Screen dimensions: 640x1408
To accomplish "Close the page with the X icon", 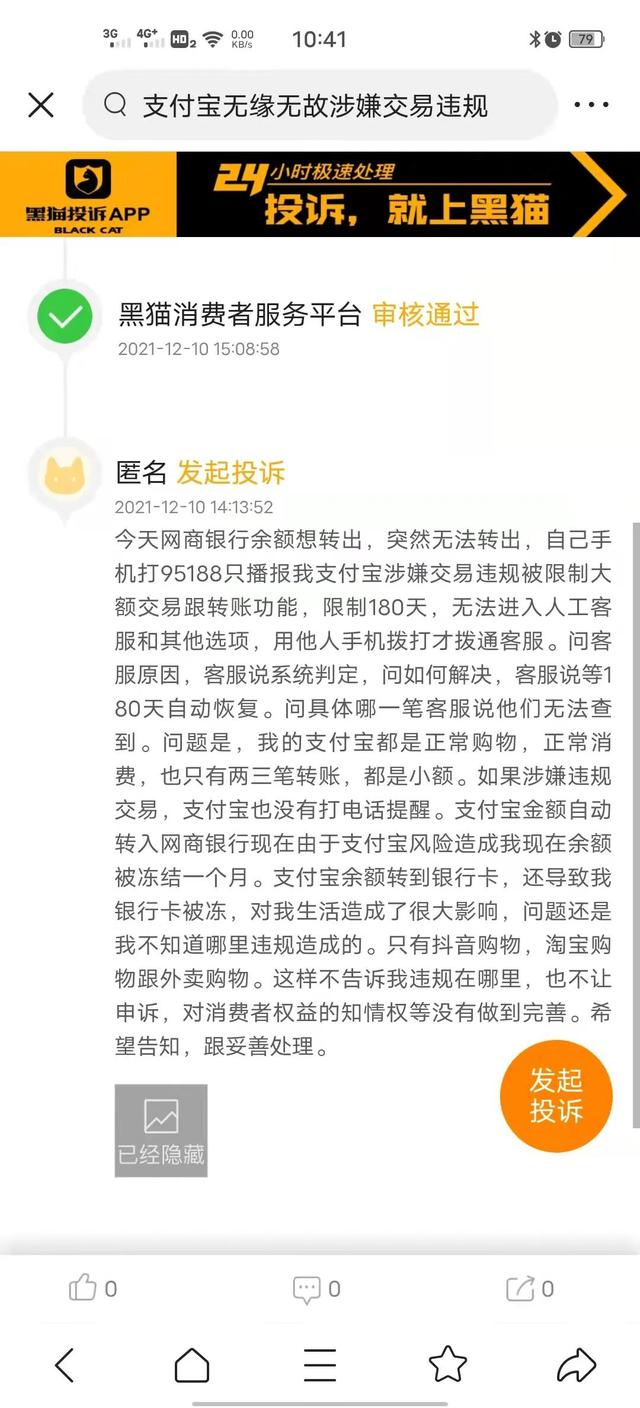I will 41,105.
